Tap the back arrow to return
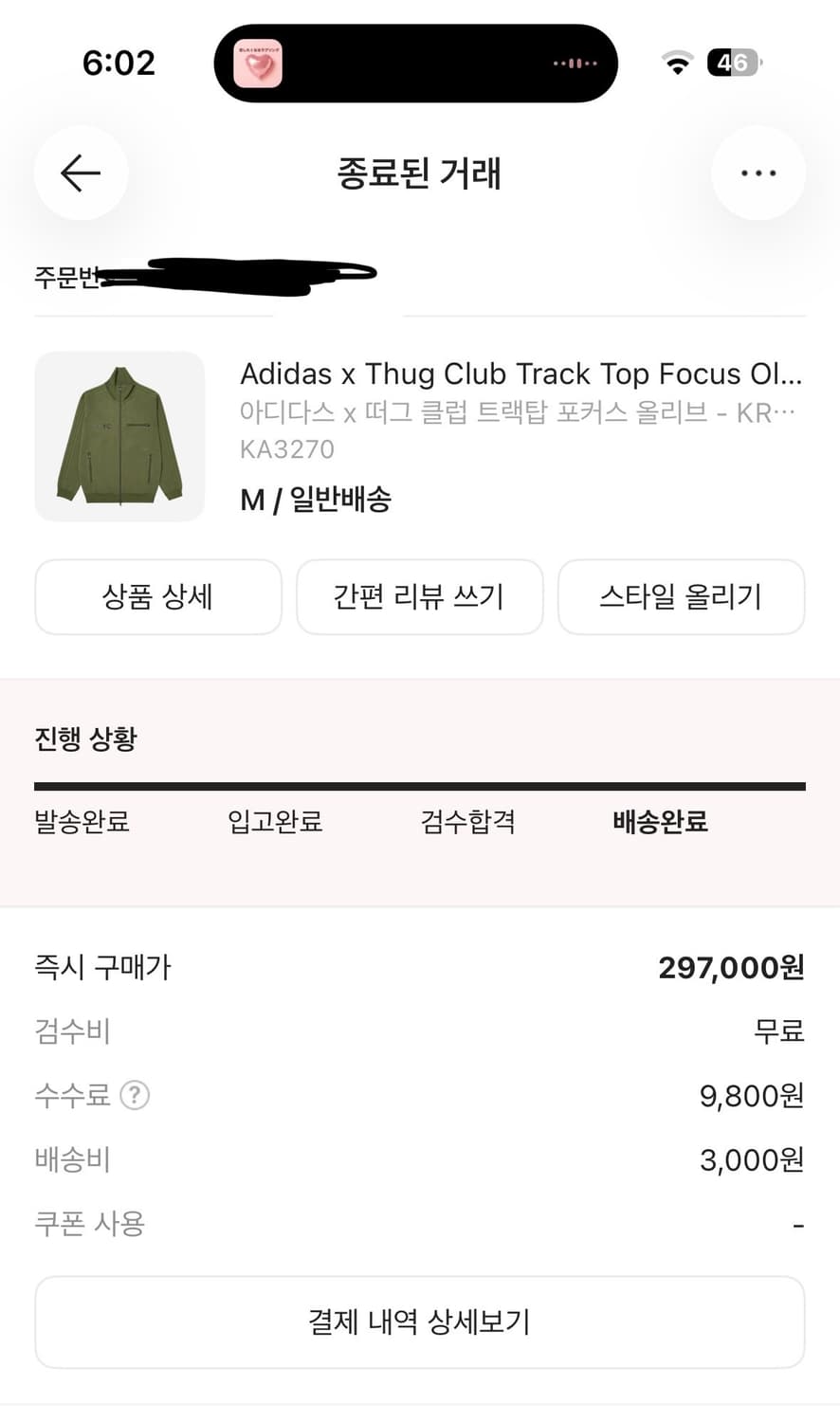Image resolution: width=840 pixels, height=1422 pixels. pos(81,173)
